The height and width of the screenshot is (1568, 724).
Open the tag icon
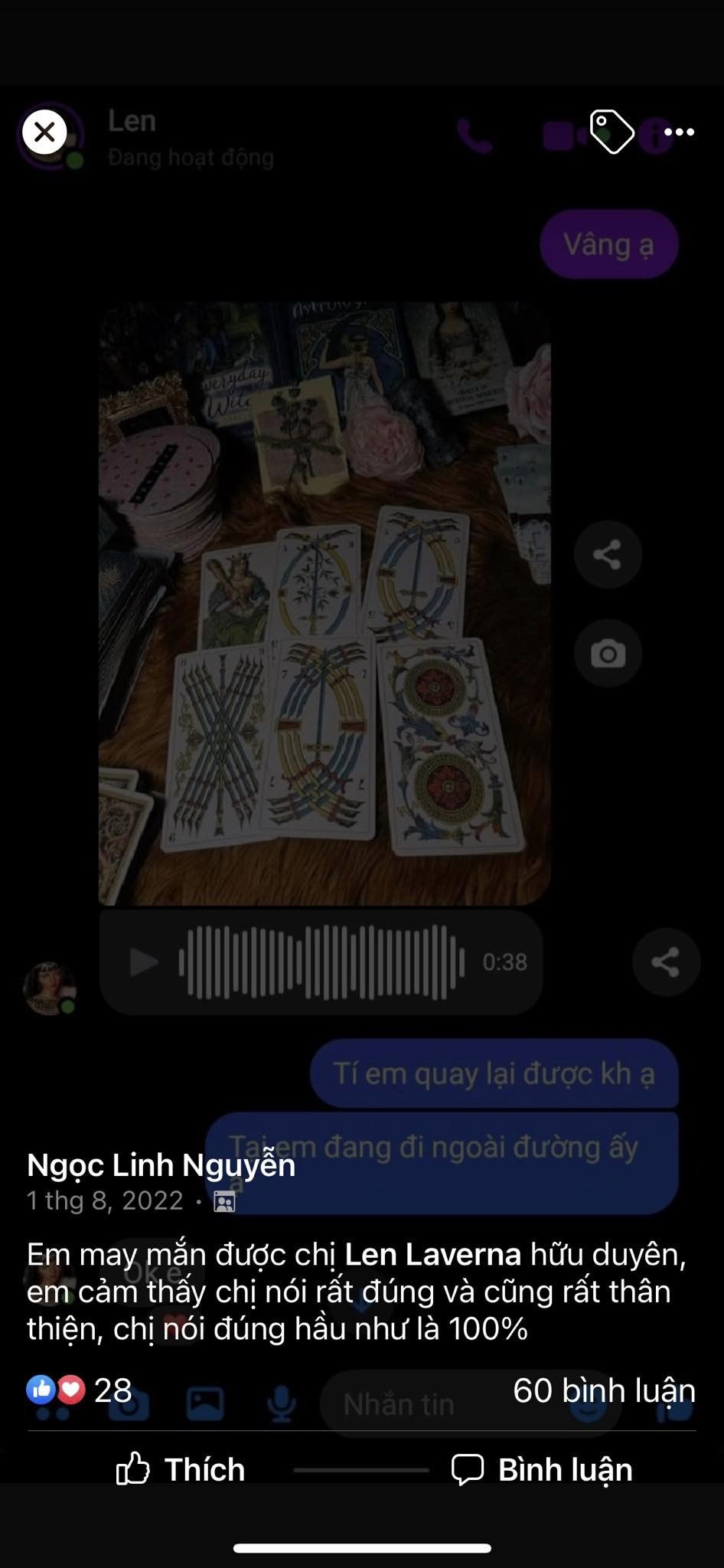pyautogui.click(x=611, y=132)
